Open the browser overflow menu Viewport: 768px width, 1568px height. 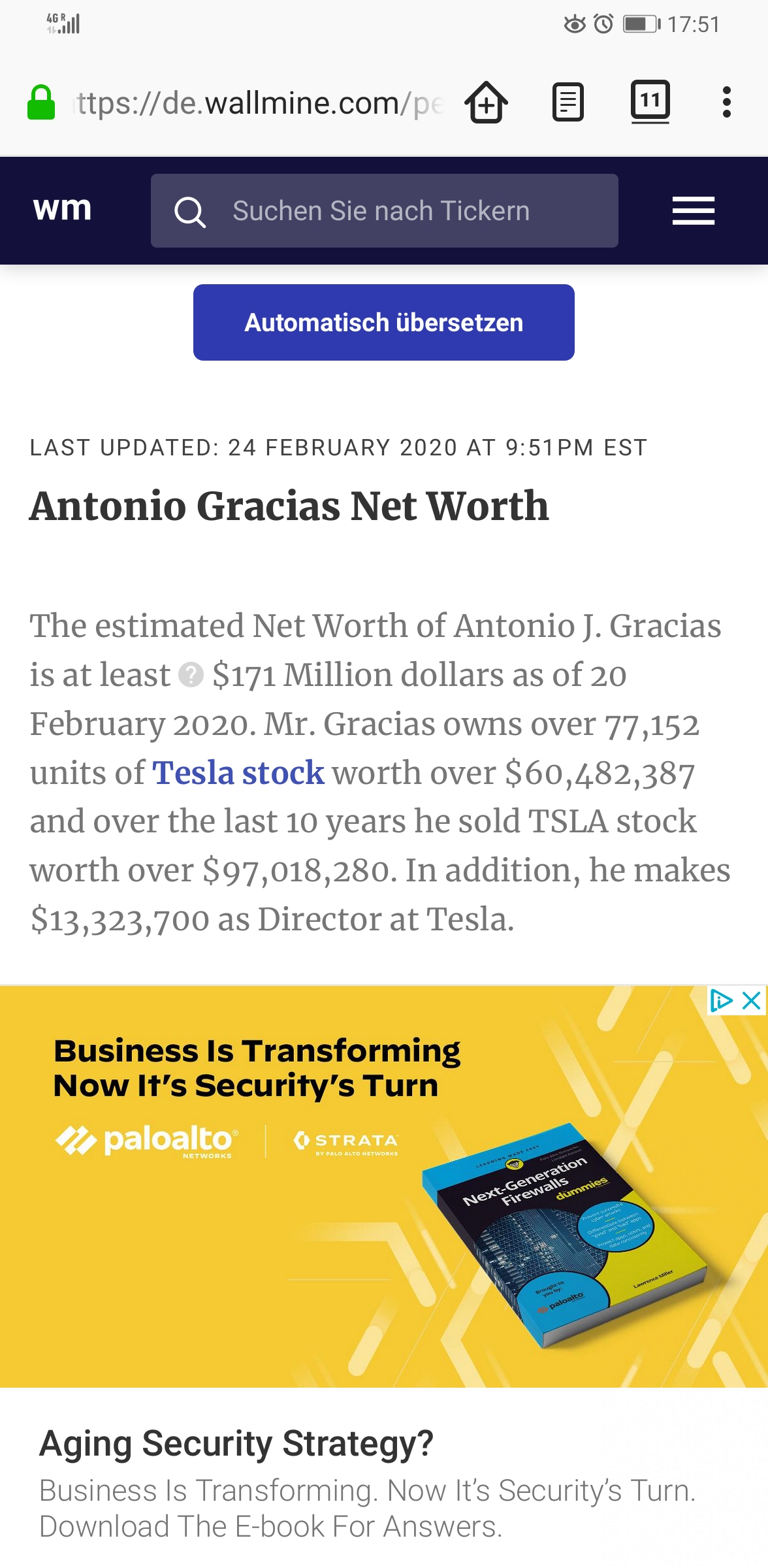[726, 103]
